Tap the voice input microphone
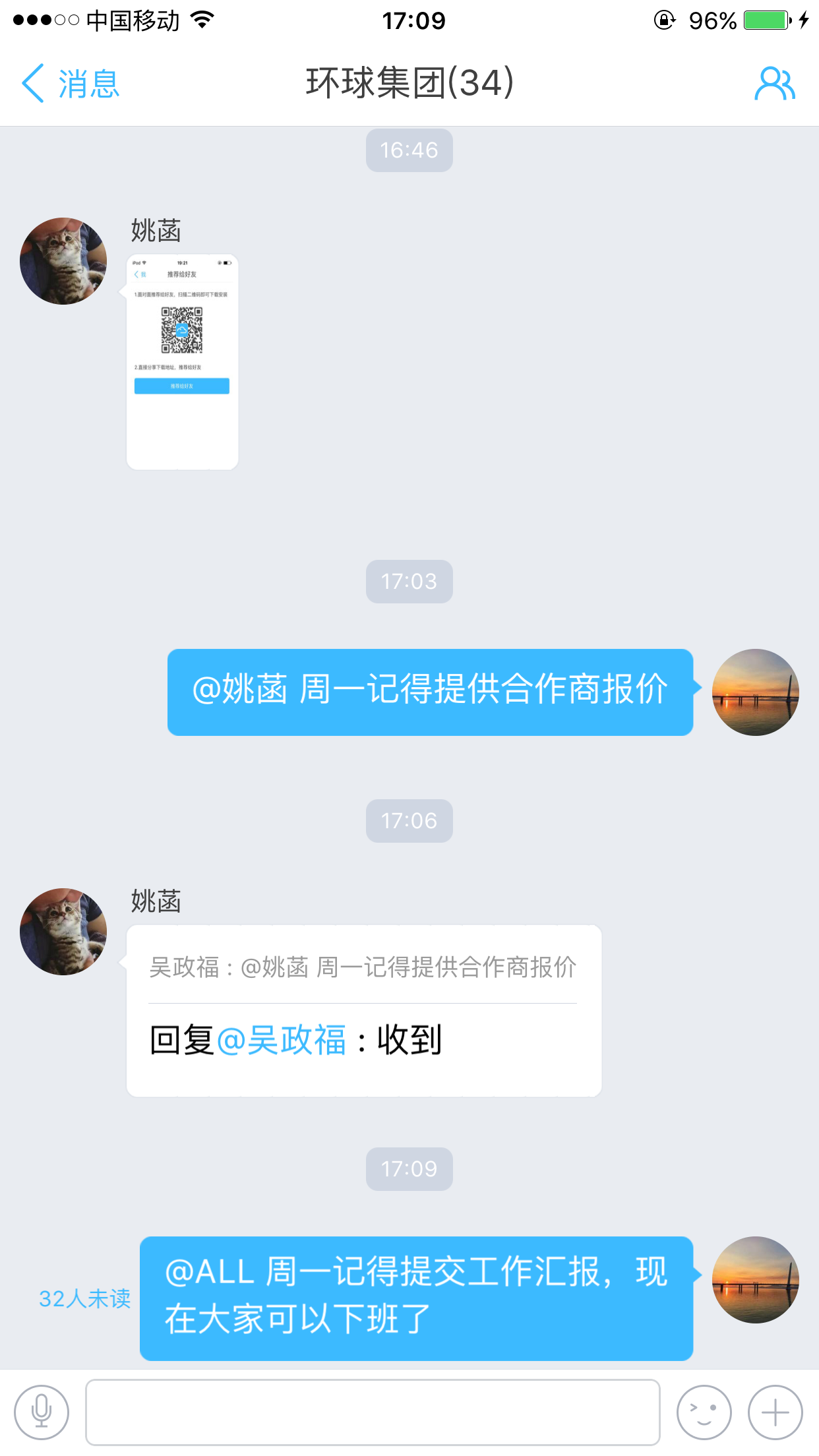This screenshot has height=1456, width=819. pyautogui.click(x=42, y=1412)
